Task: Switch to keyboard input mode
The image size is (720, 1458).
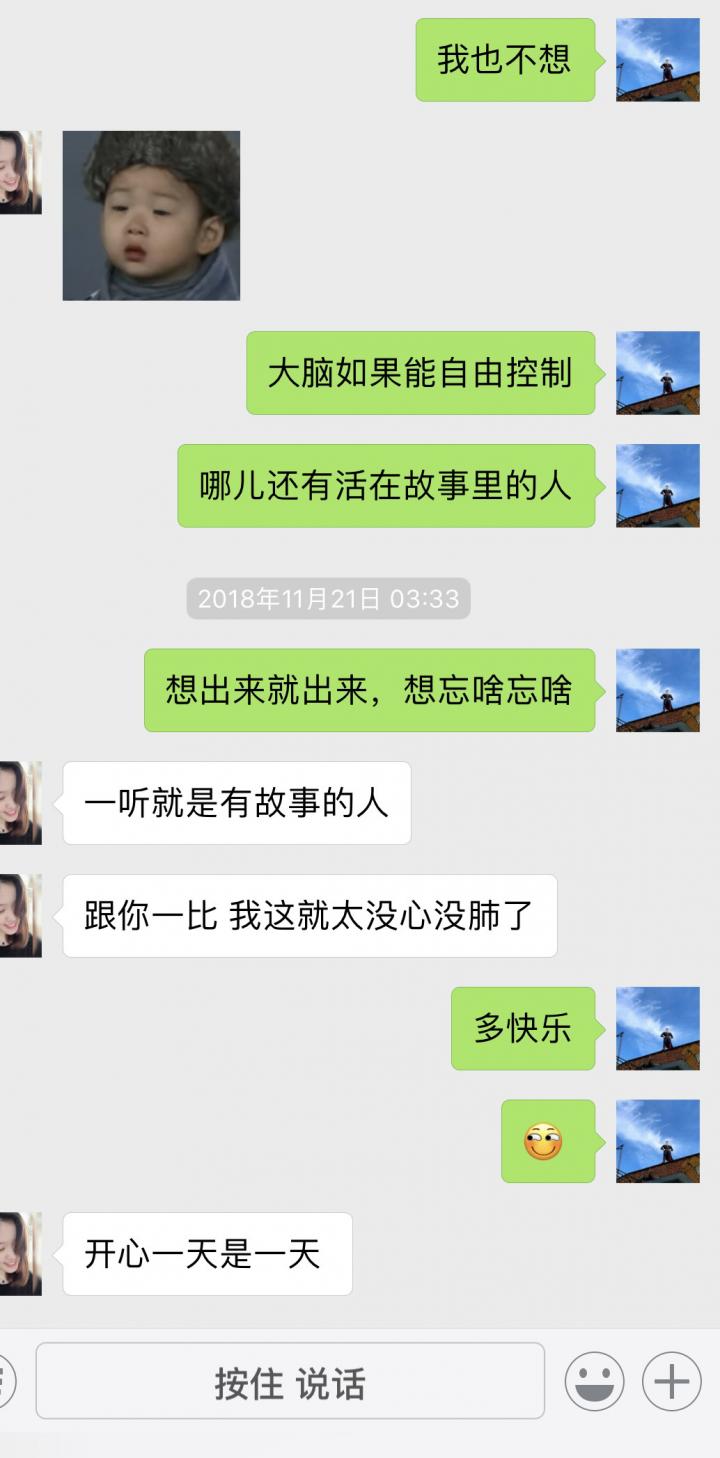Action: (x=6, y=1382)
